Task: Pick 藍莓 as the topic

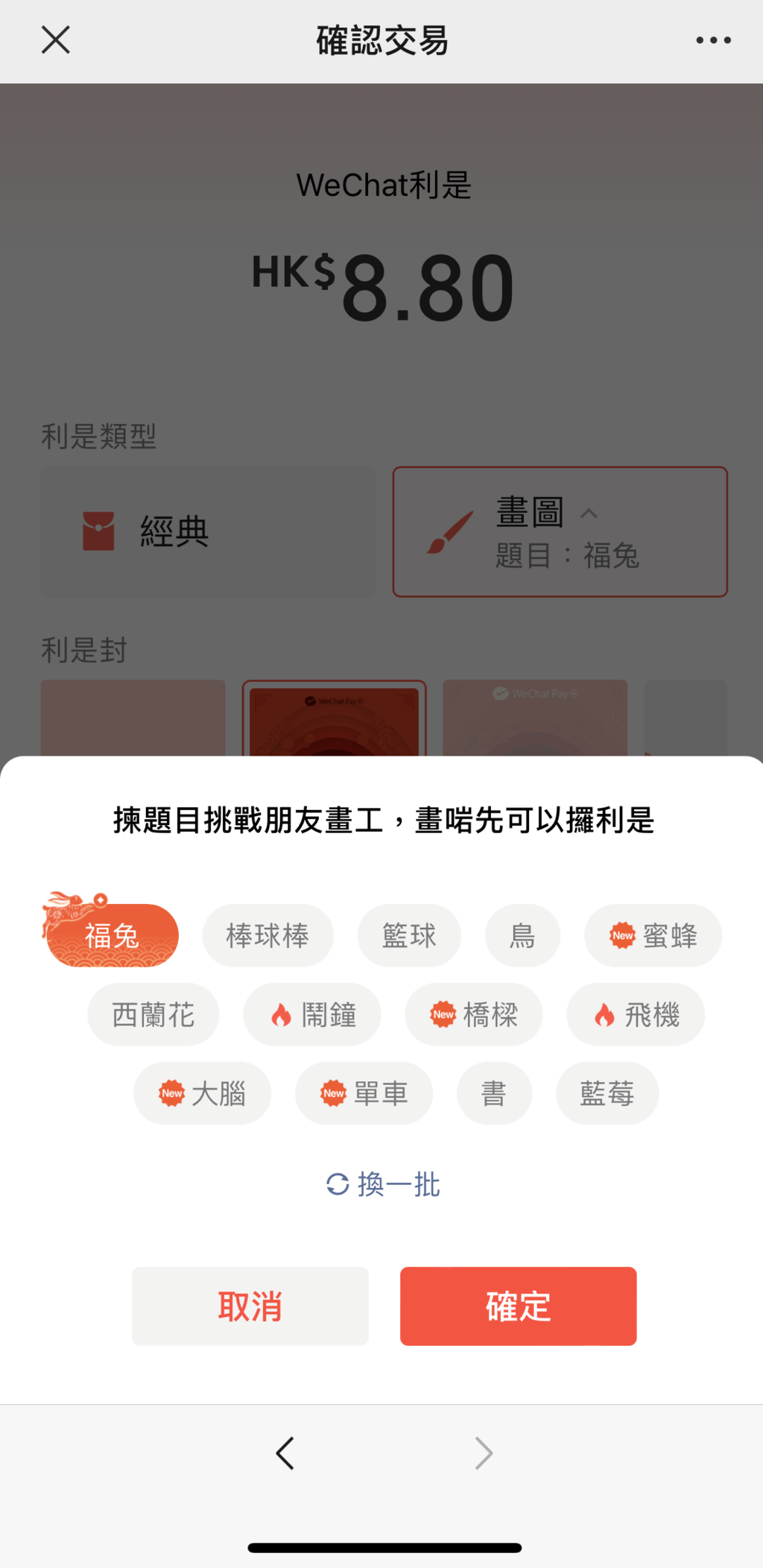Action: 607,1093
